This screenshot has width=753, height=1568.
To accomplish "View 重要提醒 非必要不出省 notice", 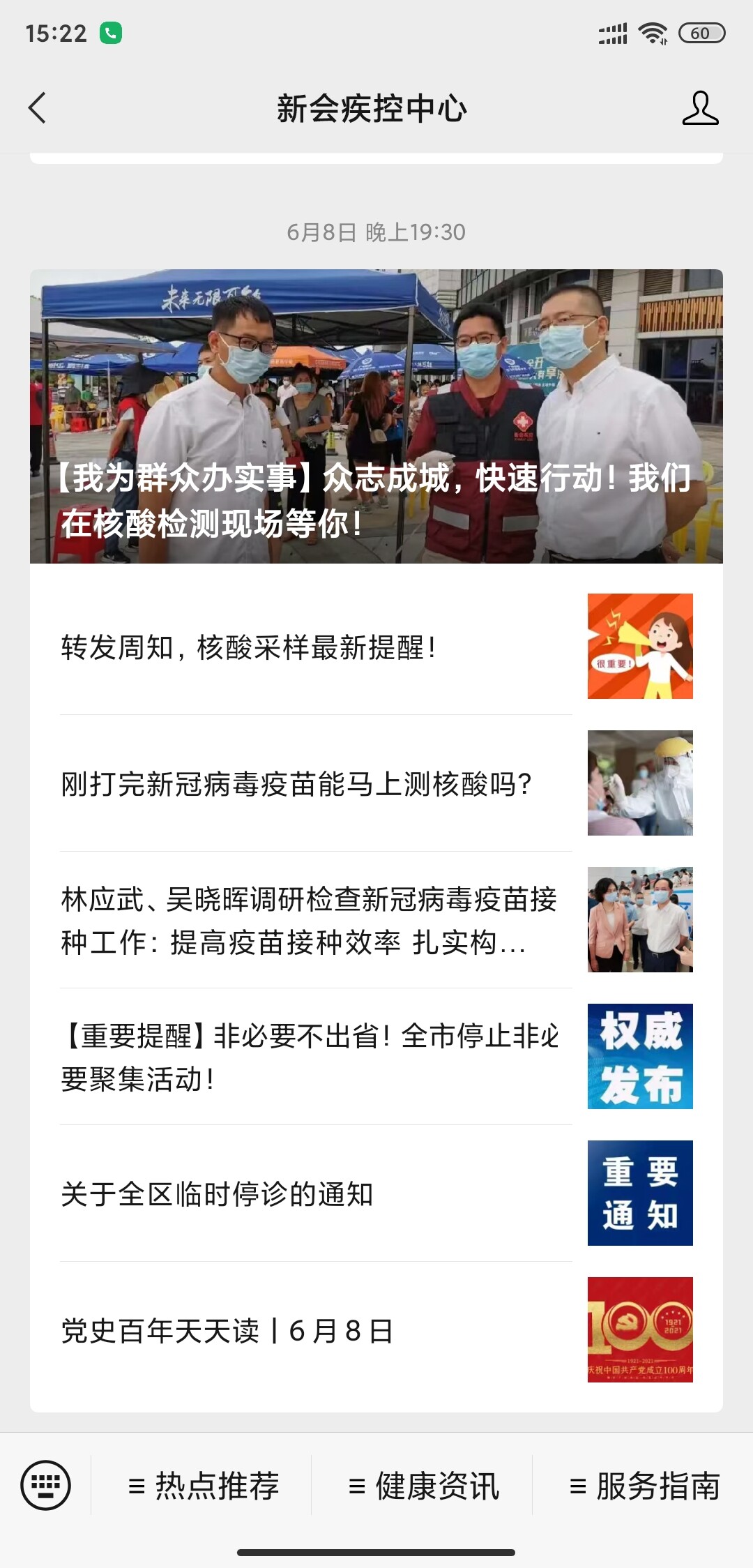I will tap(376, 1057).
